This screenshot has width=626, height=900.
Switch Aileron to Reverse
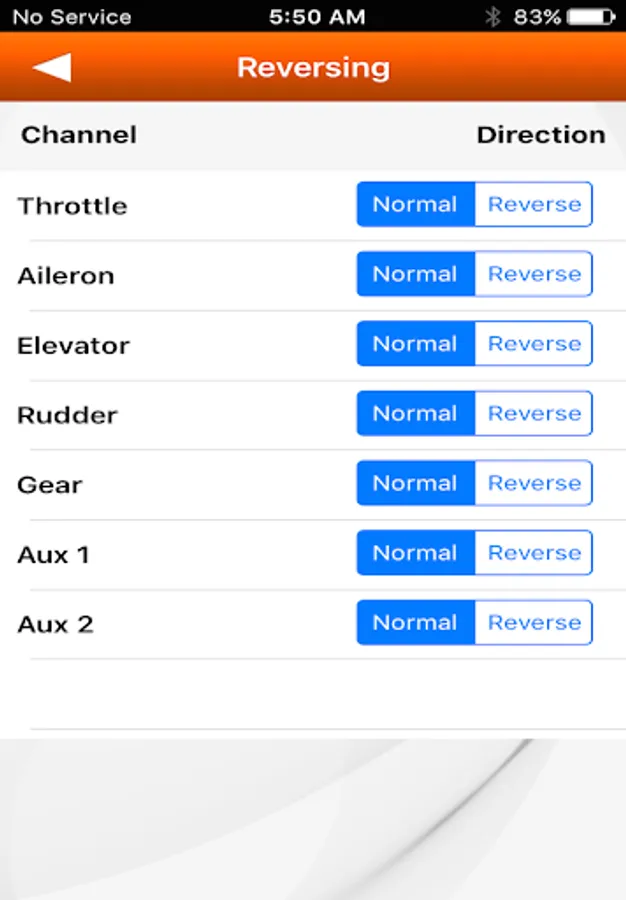[534, 274]
